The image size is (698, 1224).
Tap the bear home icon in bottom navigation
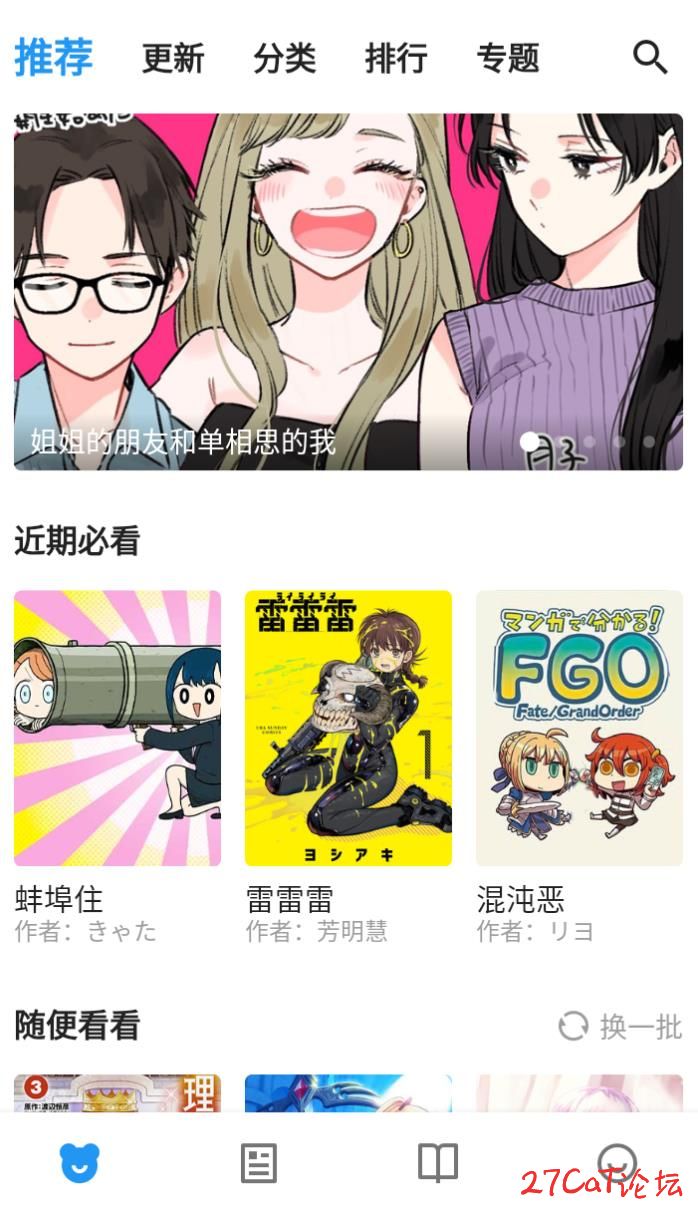80,1164
